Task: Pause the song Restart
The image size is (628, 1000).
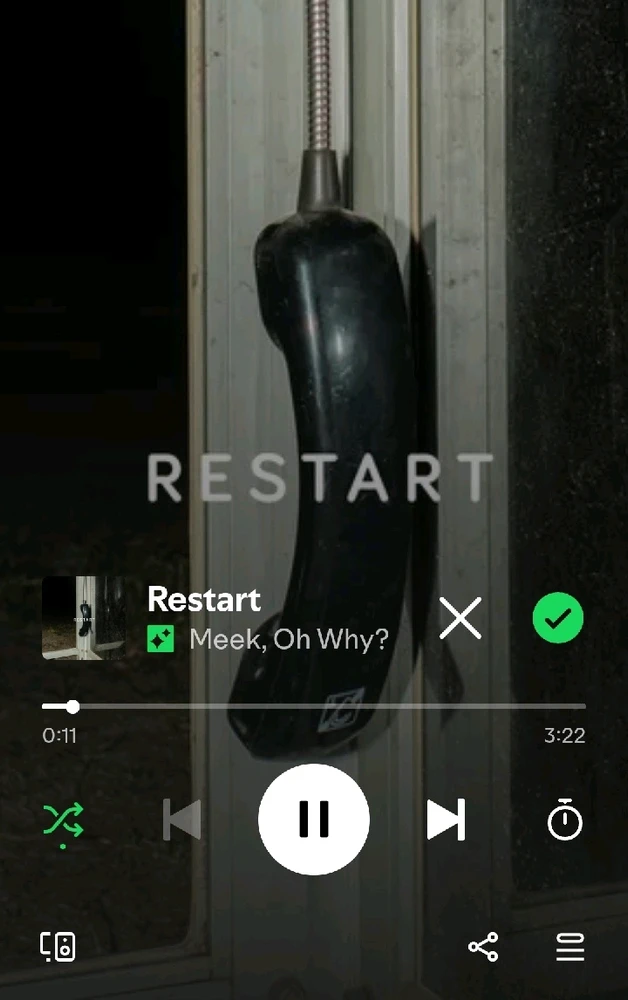Action: coord(314,820)
